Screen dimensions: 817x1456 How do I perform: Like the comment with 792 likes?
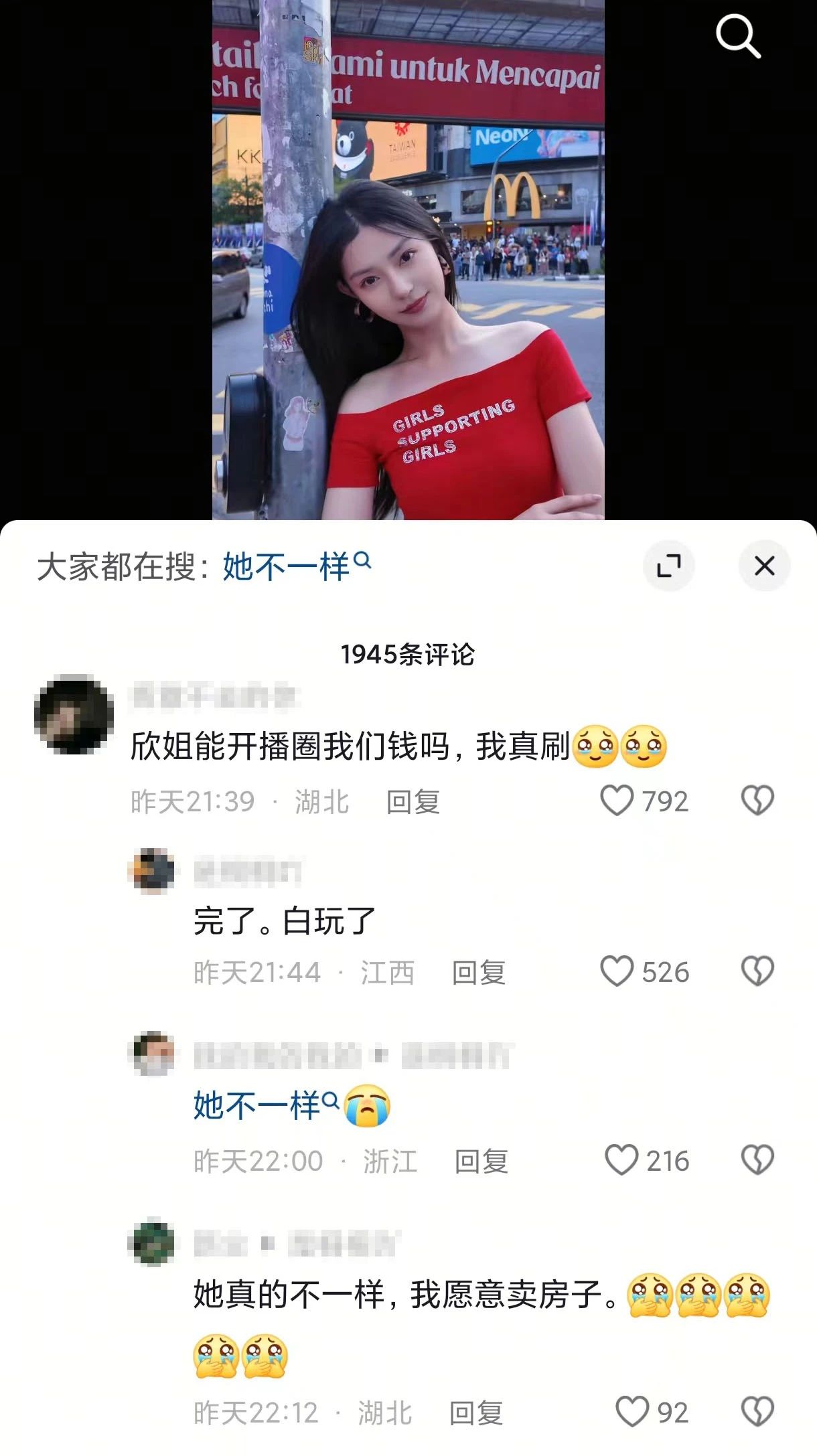tap(617, 801)
